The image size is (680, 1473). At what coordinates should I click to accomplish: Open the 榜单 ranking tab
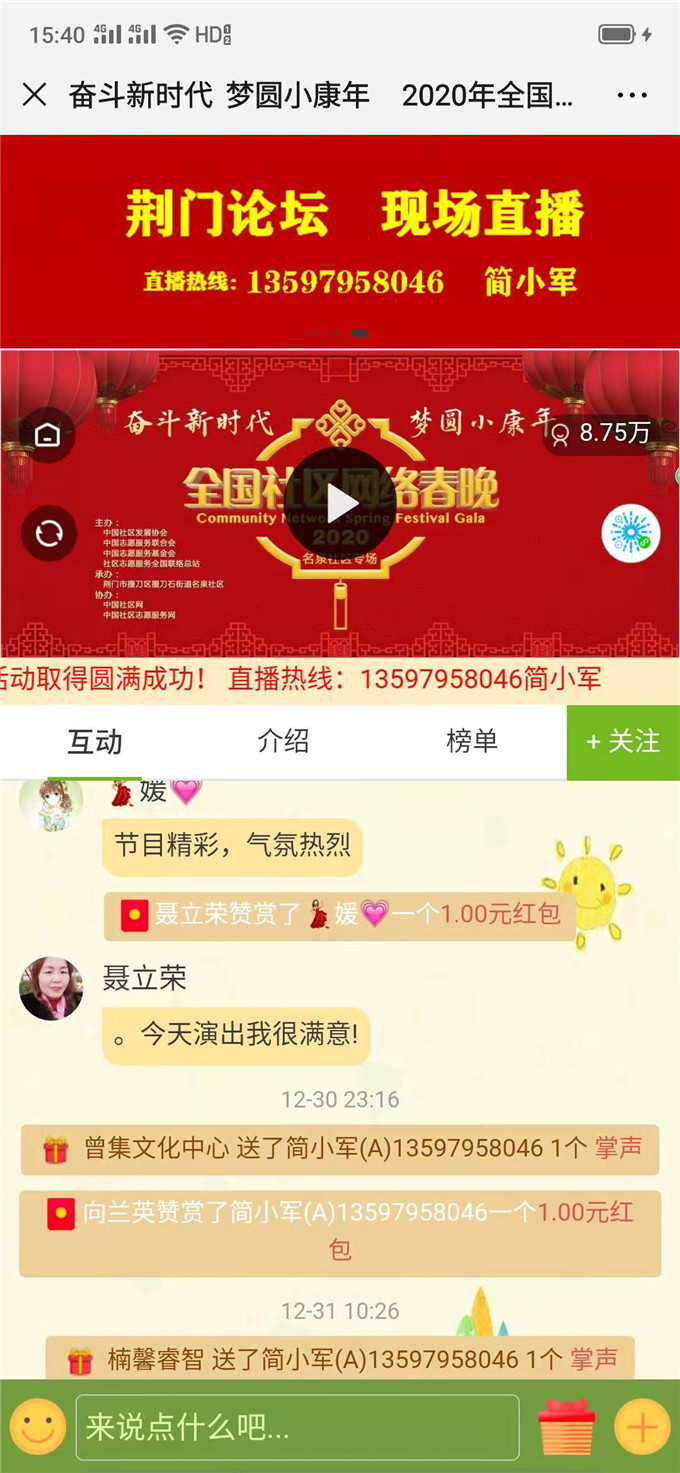pyautogui.click(x=471, y=742)
